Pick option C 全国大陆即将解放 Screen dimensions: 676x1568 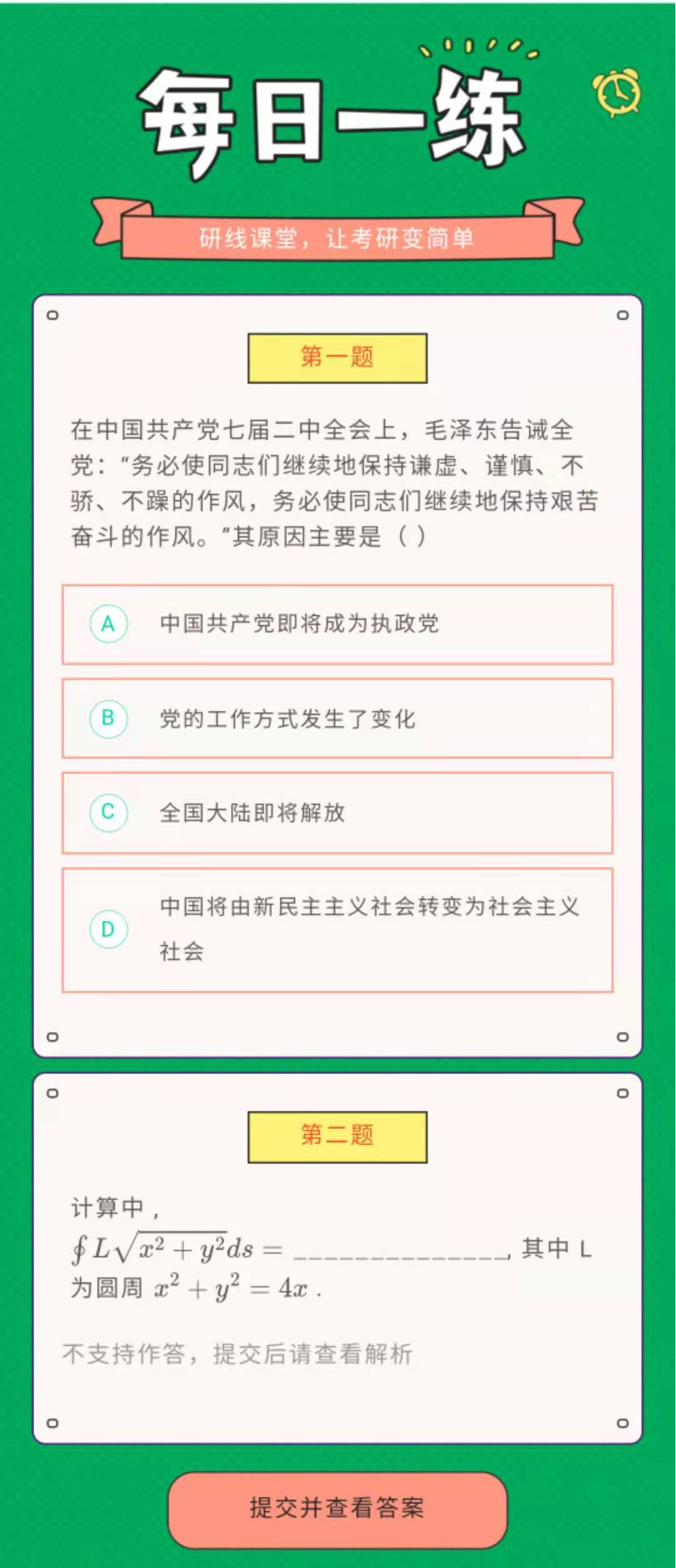[337, 812]
